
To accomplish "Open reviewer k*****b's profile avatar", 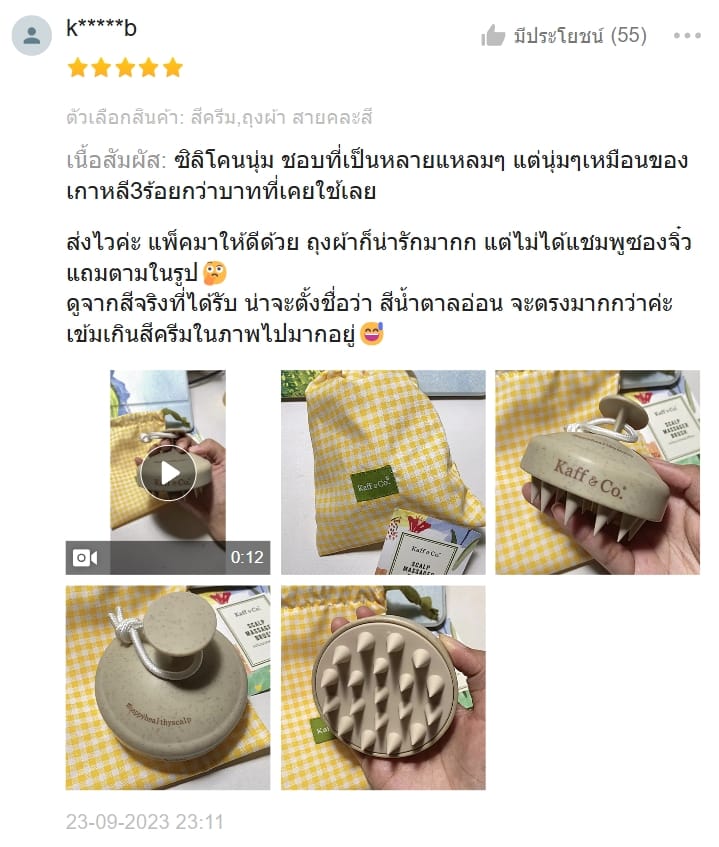I will coord(32,36).
